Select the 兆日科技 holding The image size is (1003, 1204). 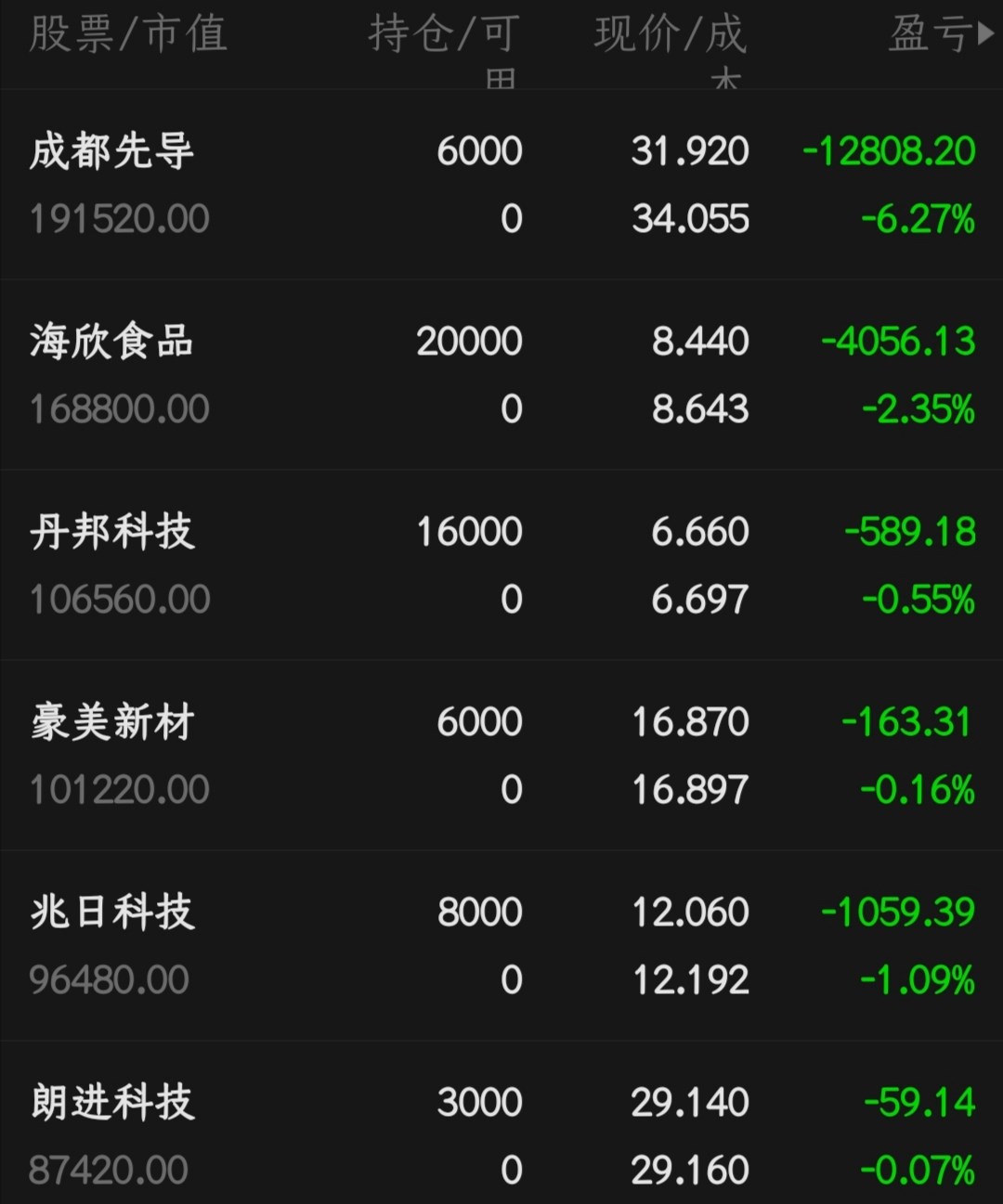pos(111,912)
